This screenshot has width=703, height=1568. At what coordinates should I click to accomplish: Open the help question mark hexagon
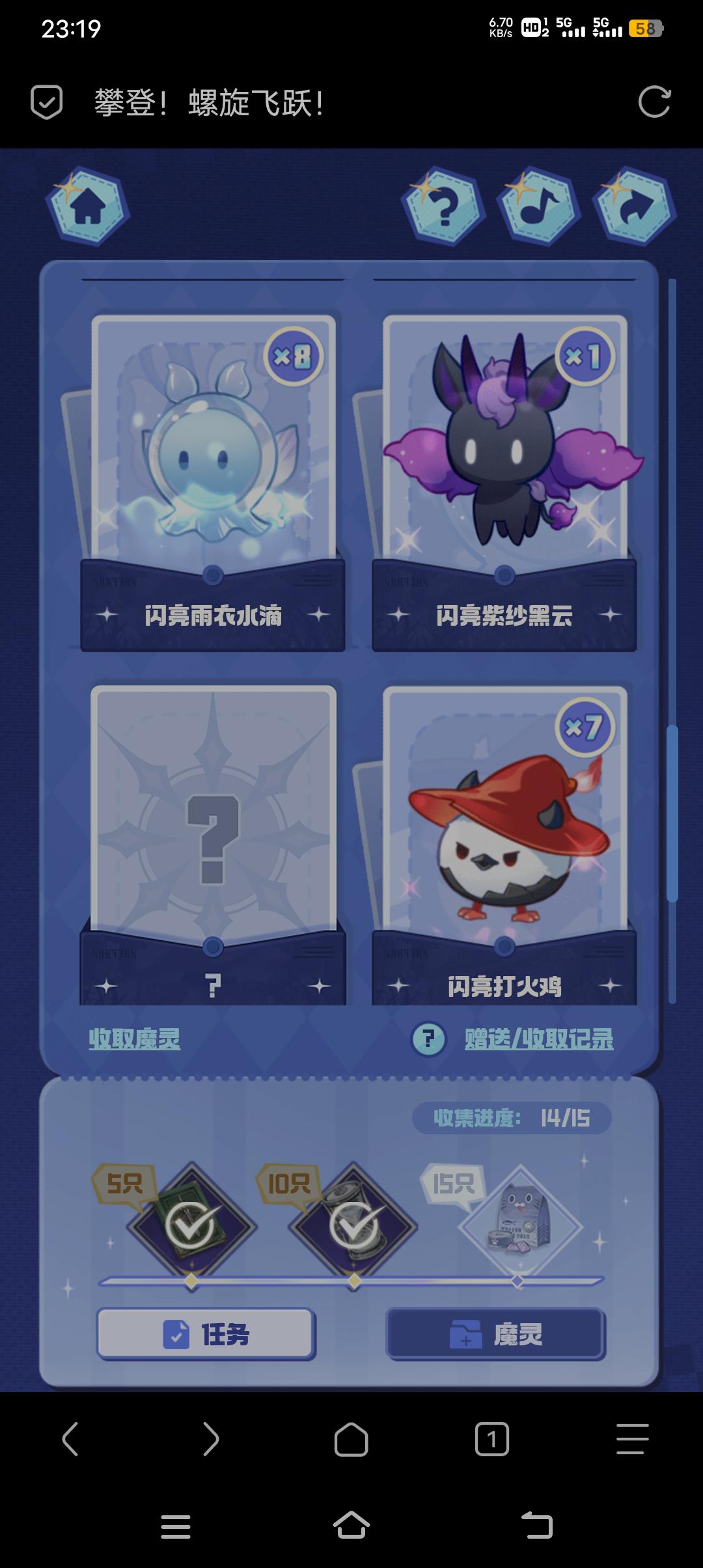[x=444, y=207]
